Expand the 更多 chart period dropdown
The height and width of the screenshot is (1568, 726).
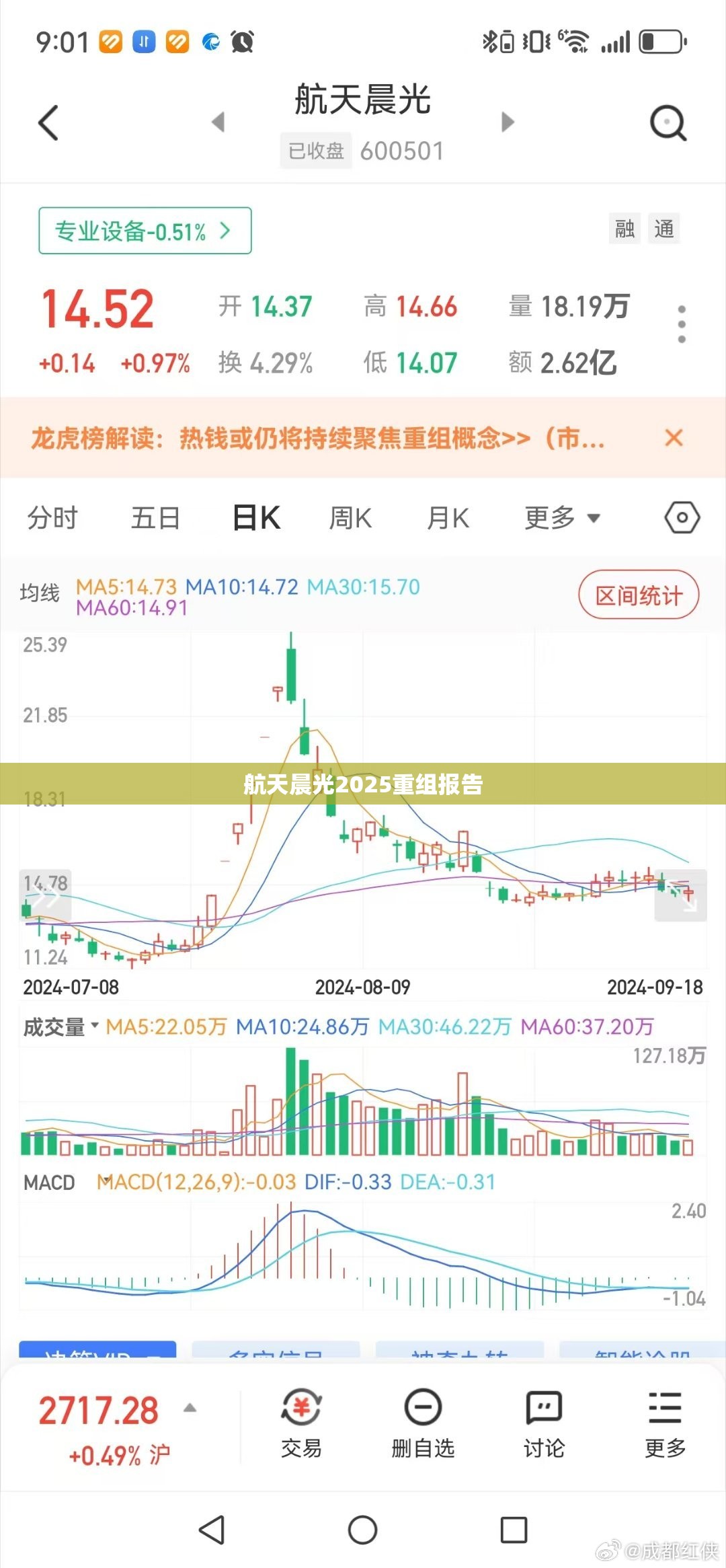(562, 518)
